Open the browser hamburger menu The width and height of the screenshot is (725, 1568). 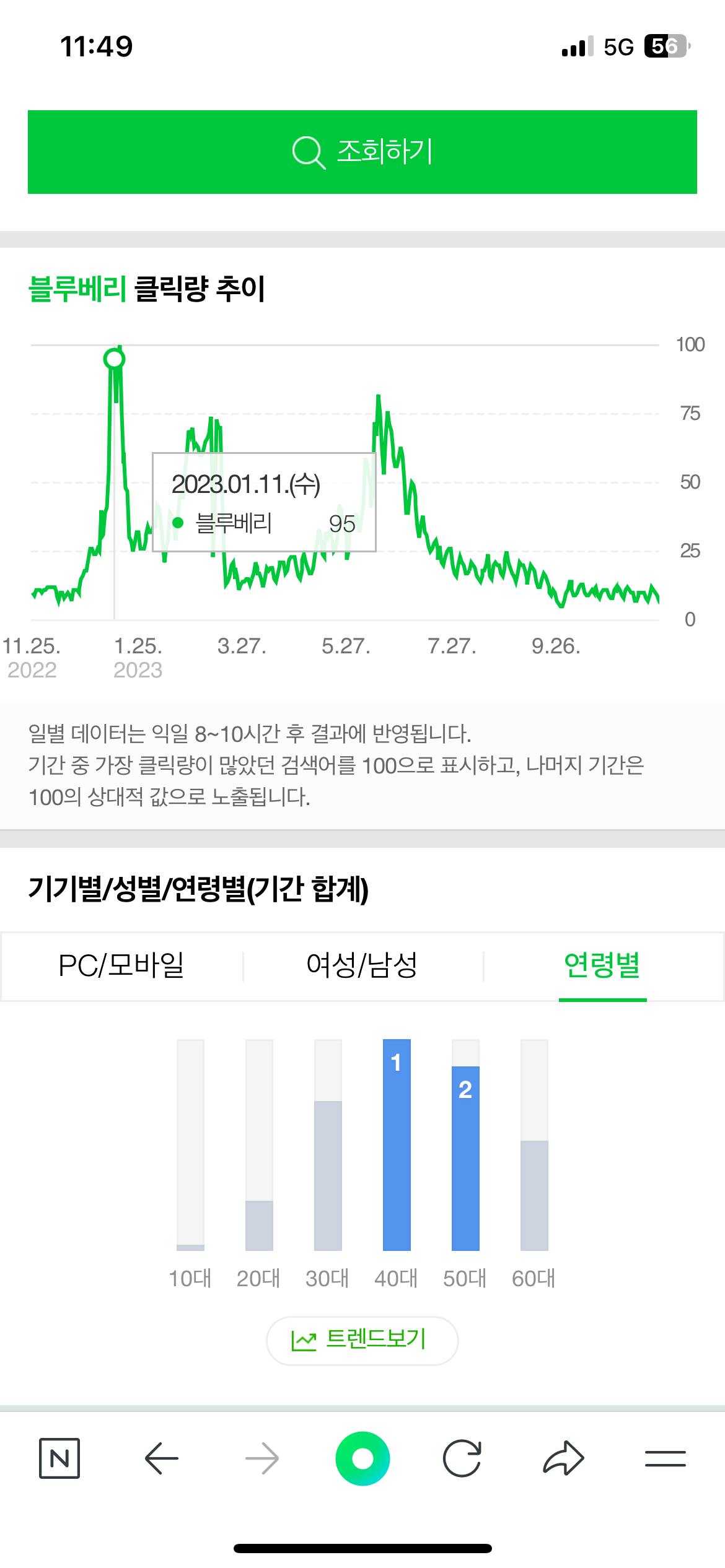coord(665,1458)
